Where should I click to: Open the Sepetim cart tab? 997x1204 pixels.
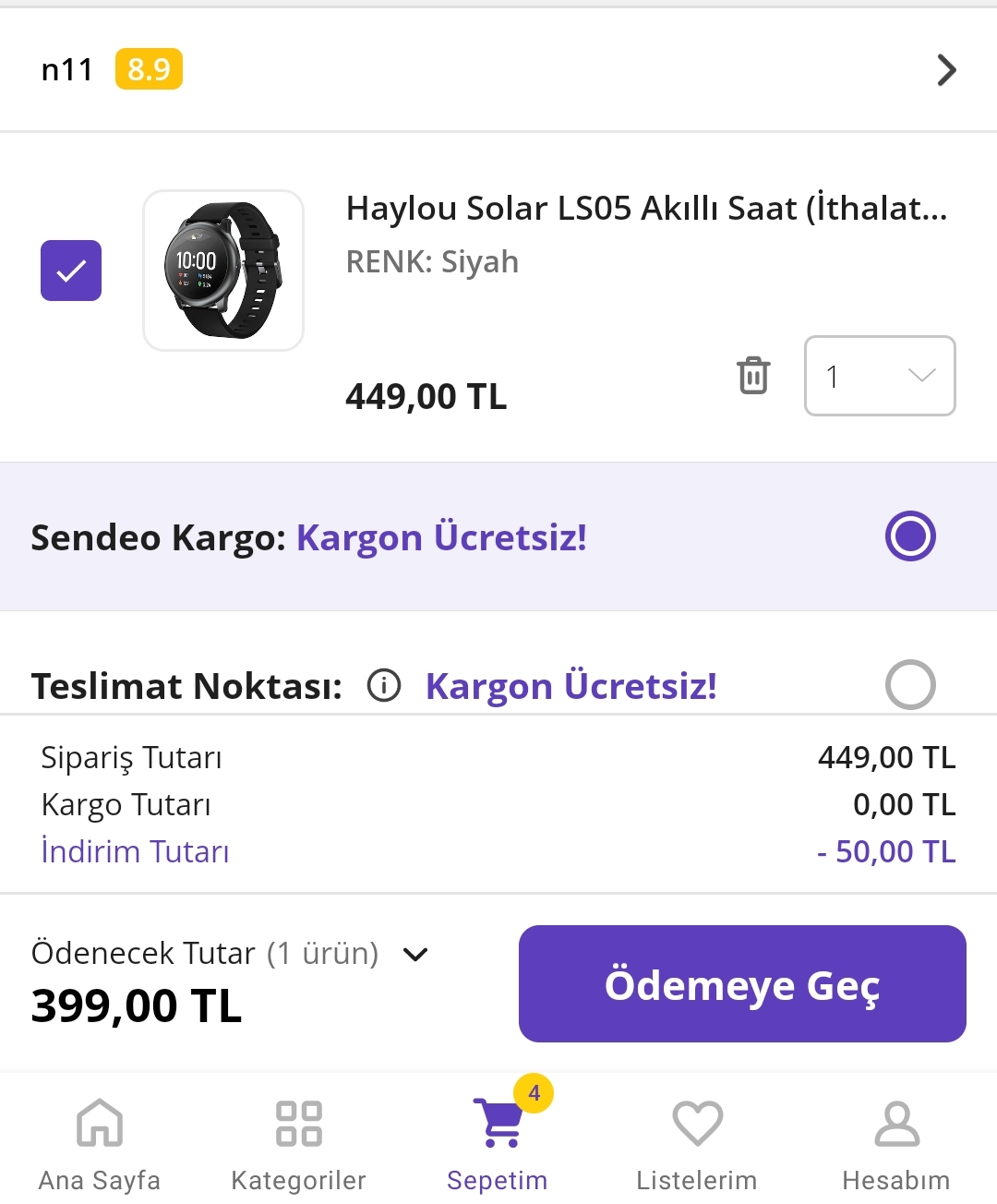[498, 1143]
